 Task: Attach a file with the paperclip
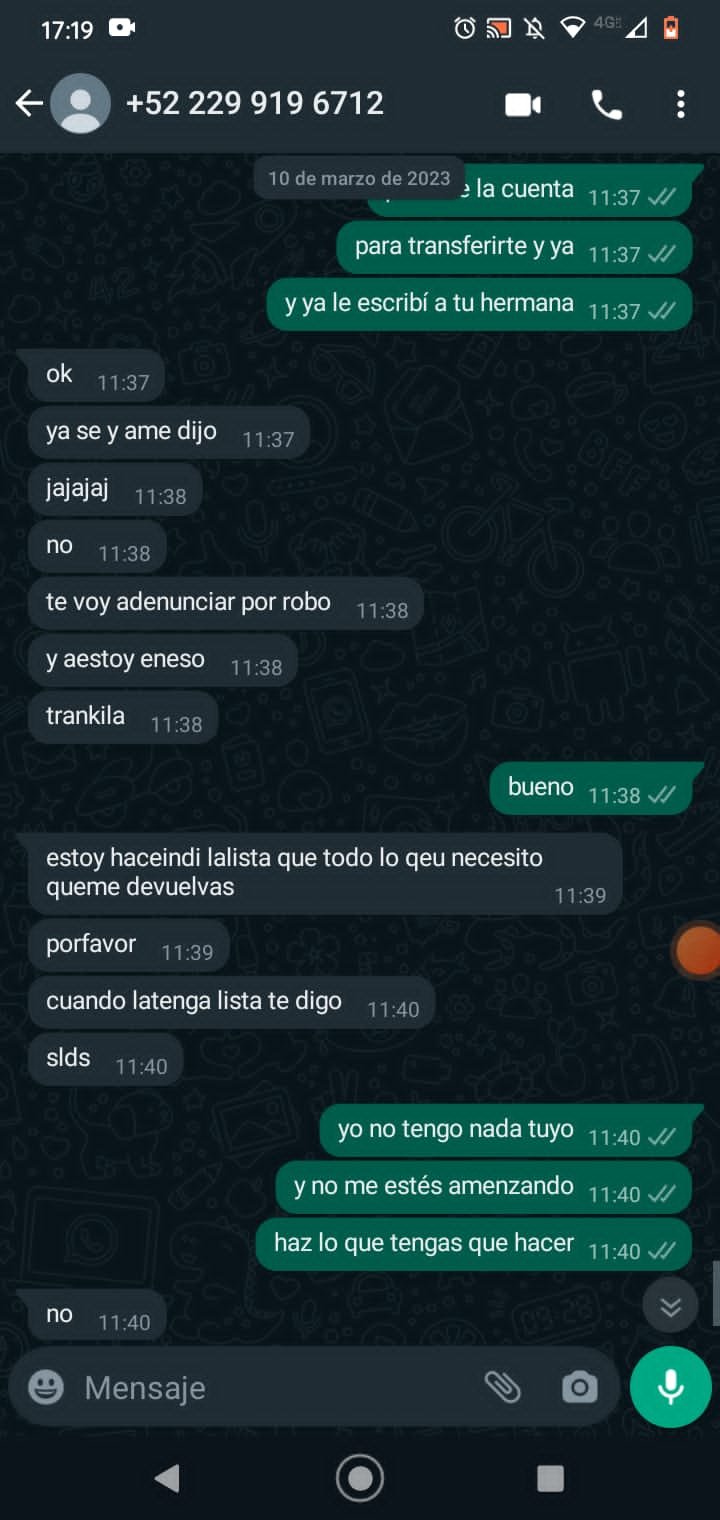pos(502,1387)
